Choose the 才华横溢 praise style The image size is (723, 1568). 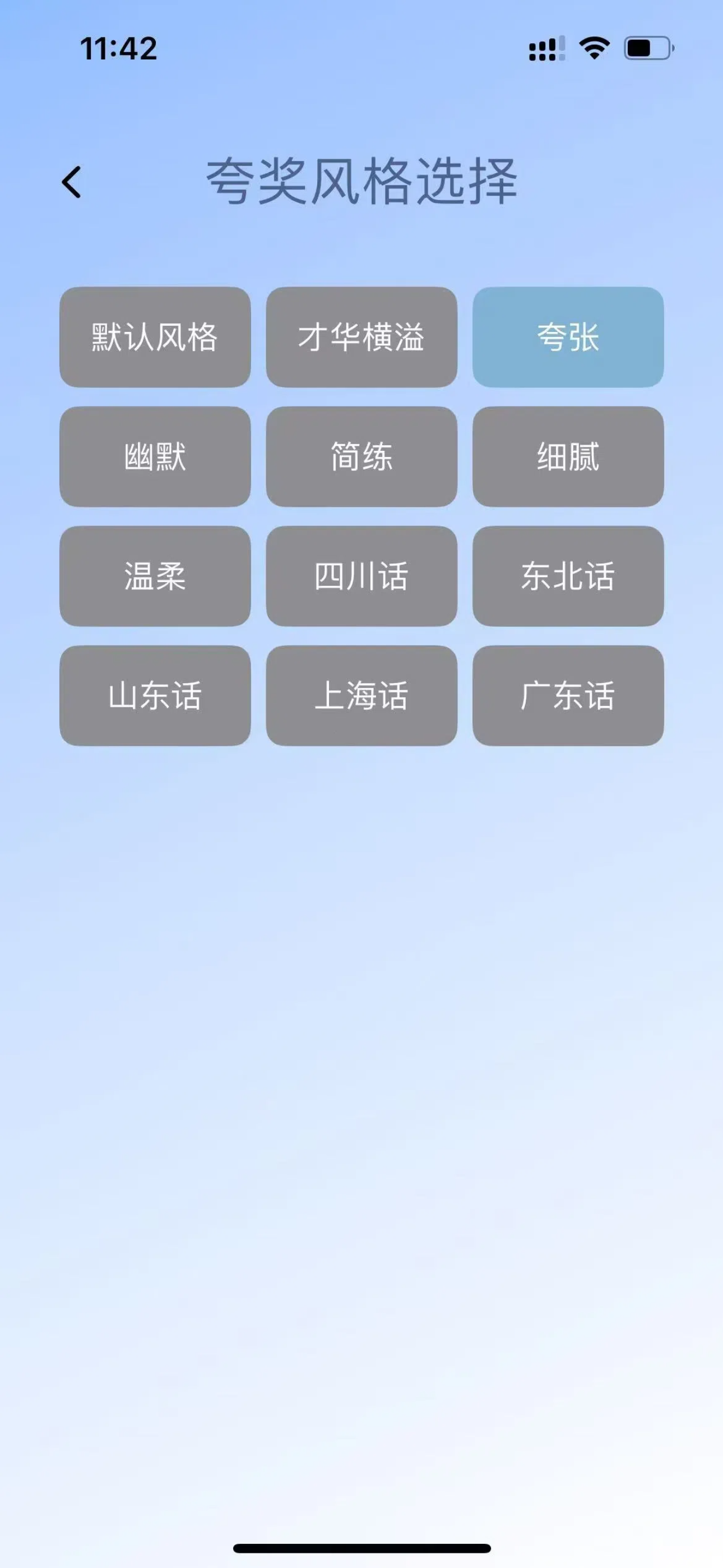point(361,337)
